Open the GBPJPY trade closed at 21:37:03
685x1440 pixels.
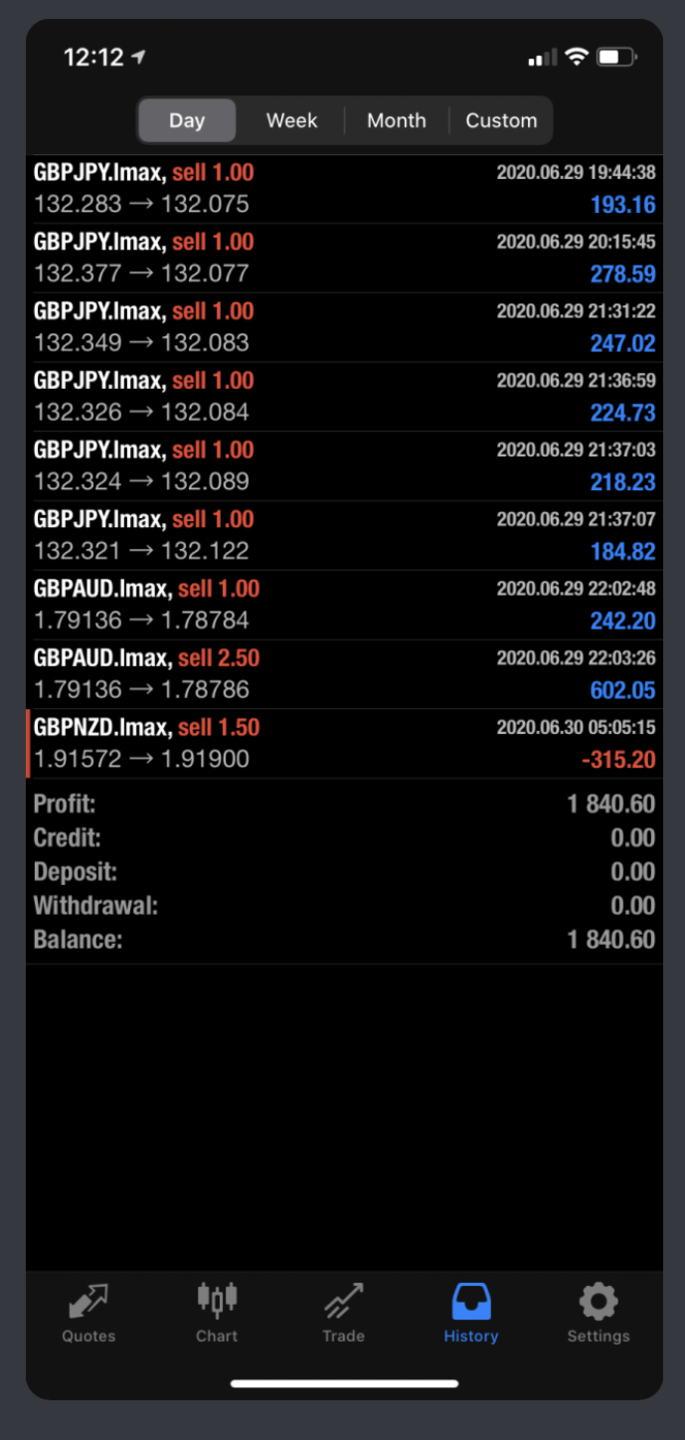pos(344,466)
